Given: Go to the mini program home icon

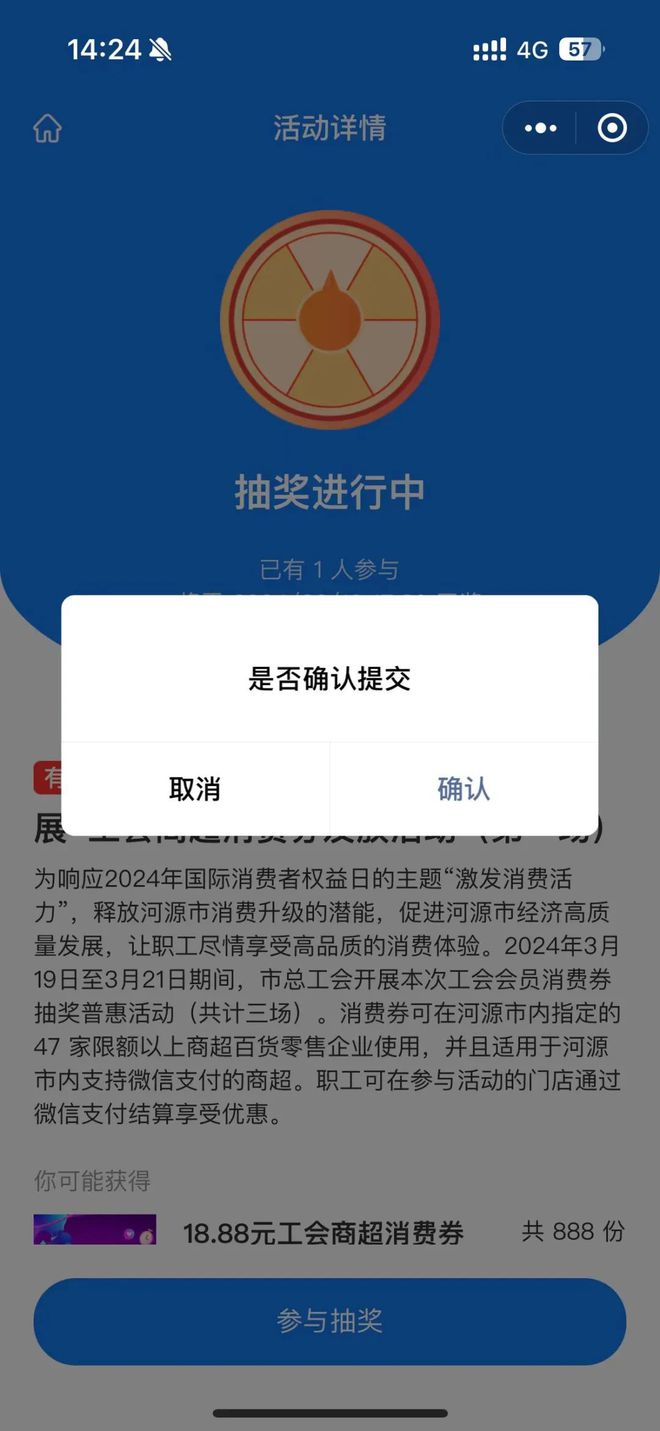Looking at the screenshot, I should pyautogui.click(x=47, y=129).
